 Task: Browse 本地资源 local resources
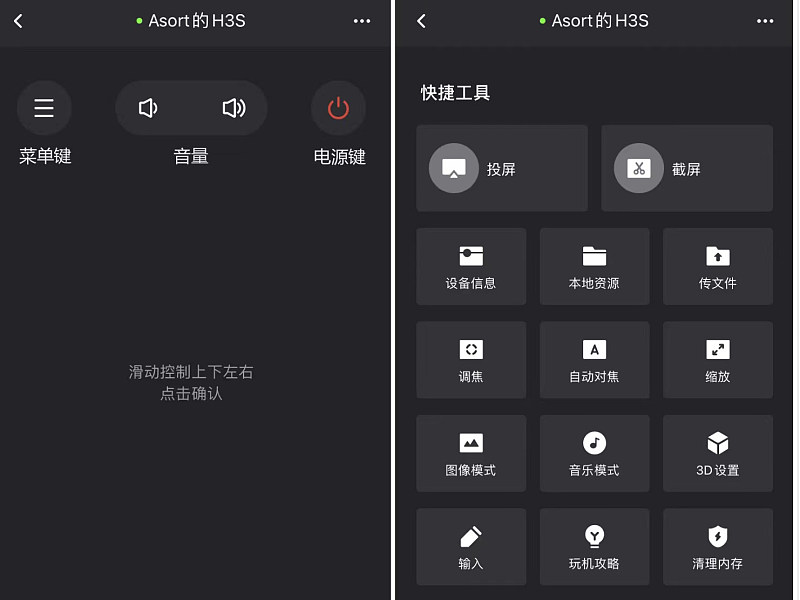(x=594, y=266)
